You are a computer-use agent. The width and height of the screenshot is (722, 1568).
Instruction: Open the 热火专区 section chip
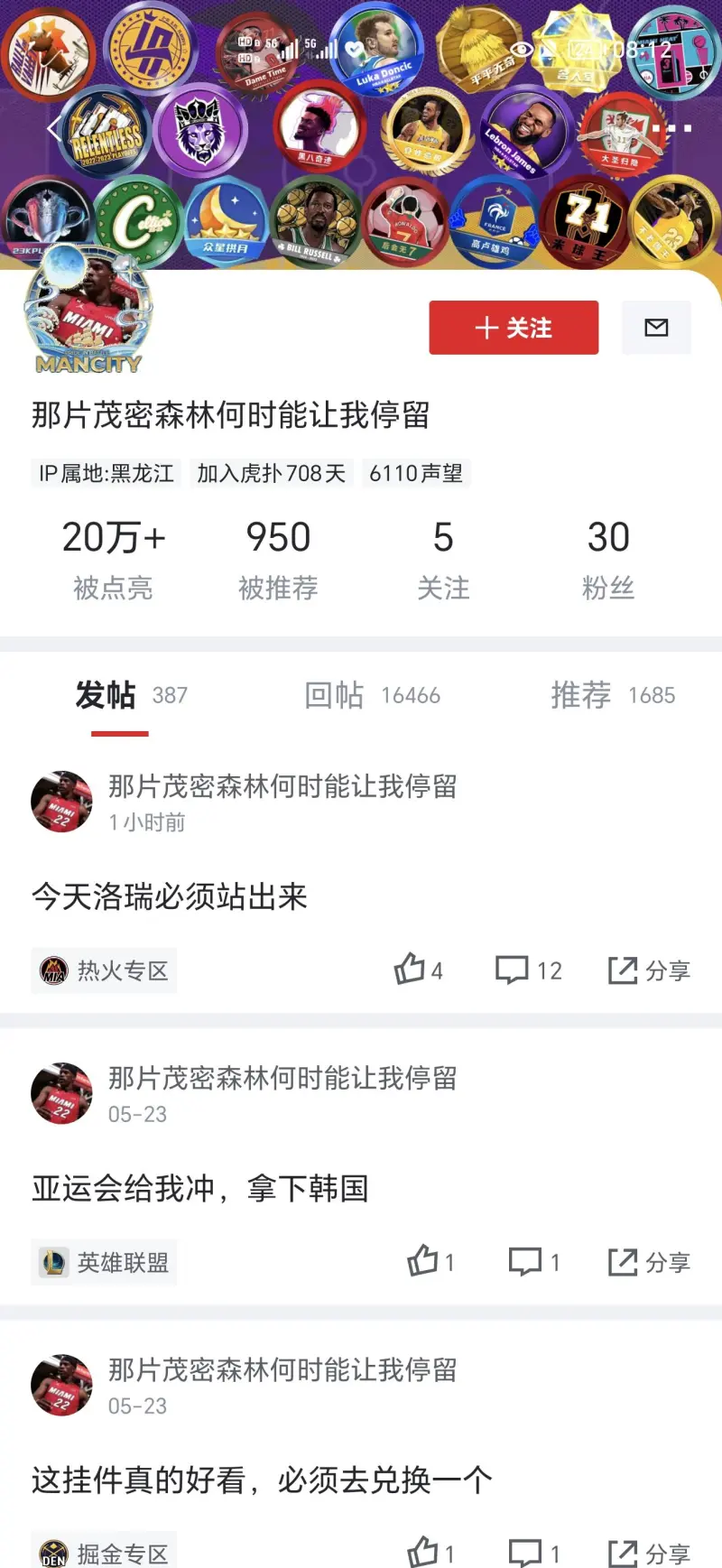click(105, 970)
